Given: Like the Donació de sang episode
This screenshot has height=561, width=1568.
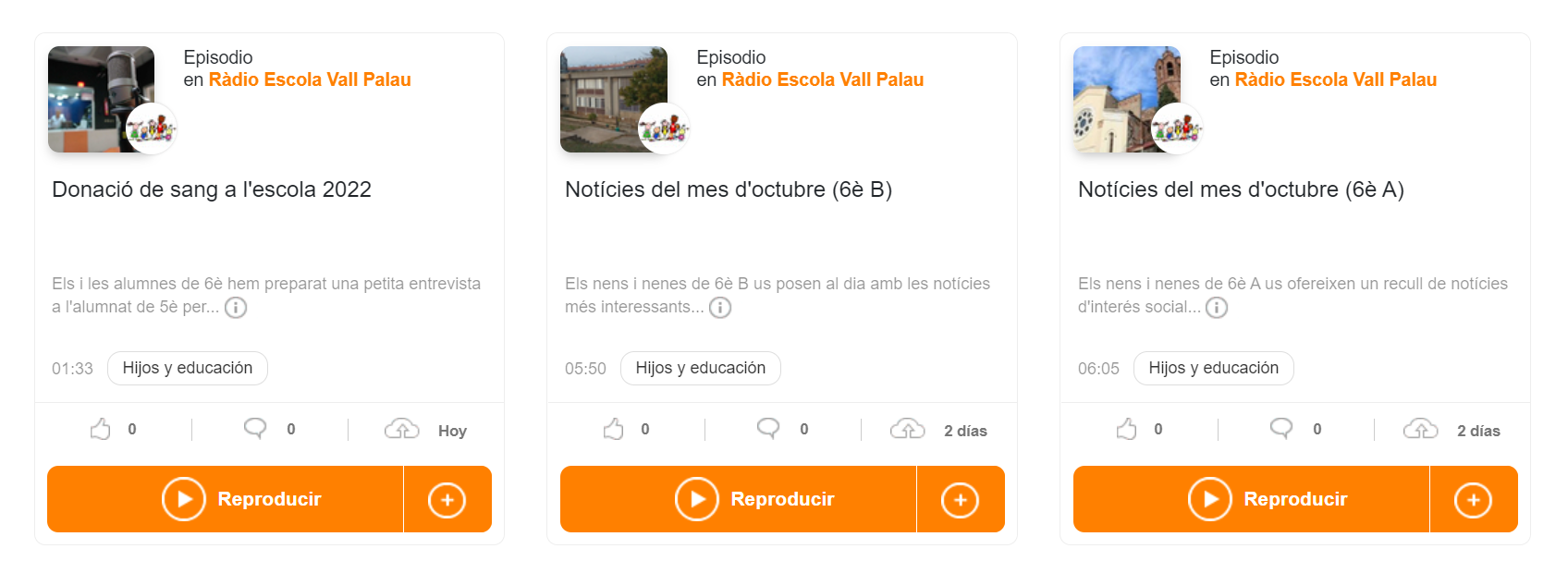Looking at the screenshot, I should 101,429.
